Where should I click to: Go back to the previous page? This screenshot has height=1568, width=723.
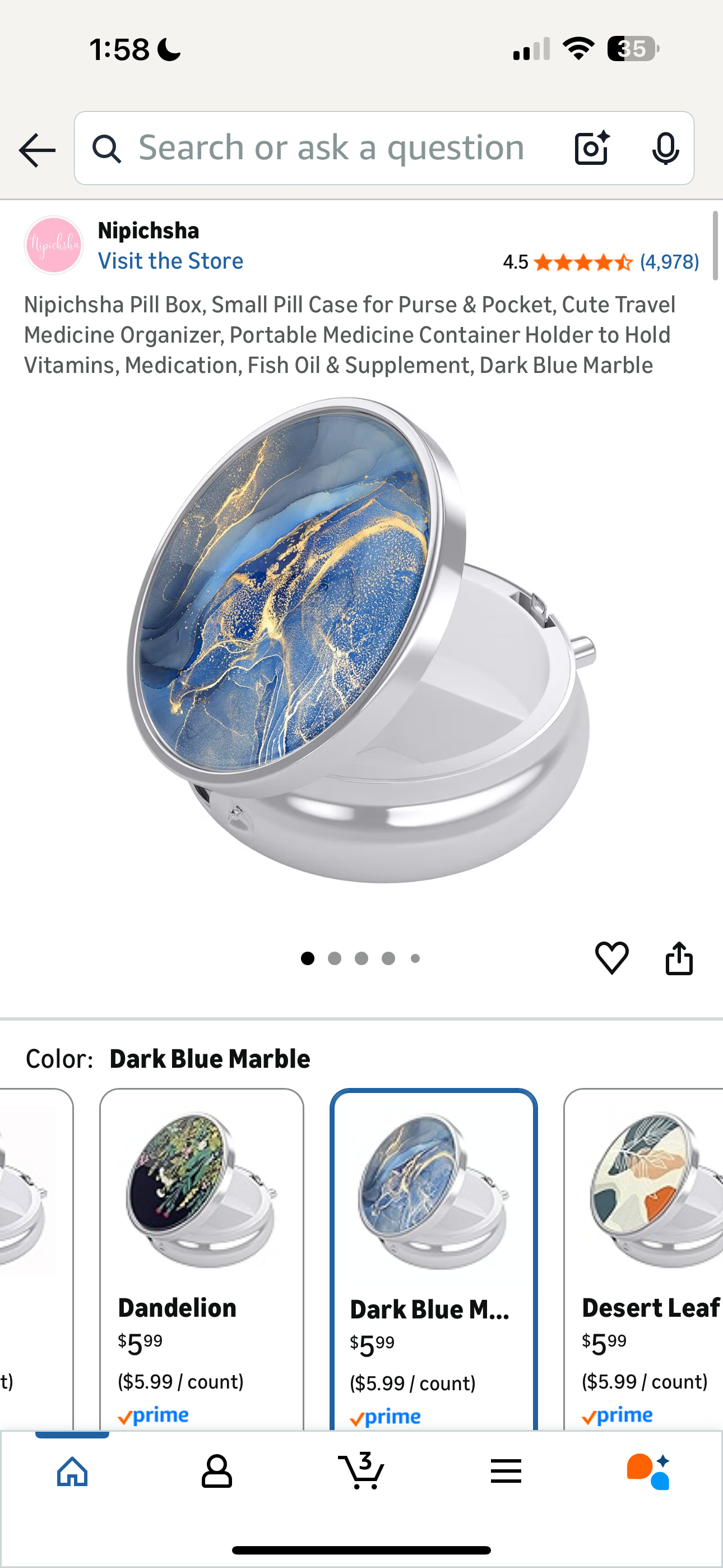37,150
